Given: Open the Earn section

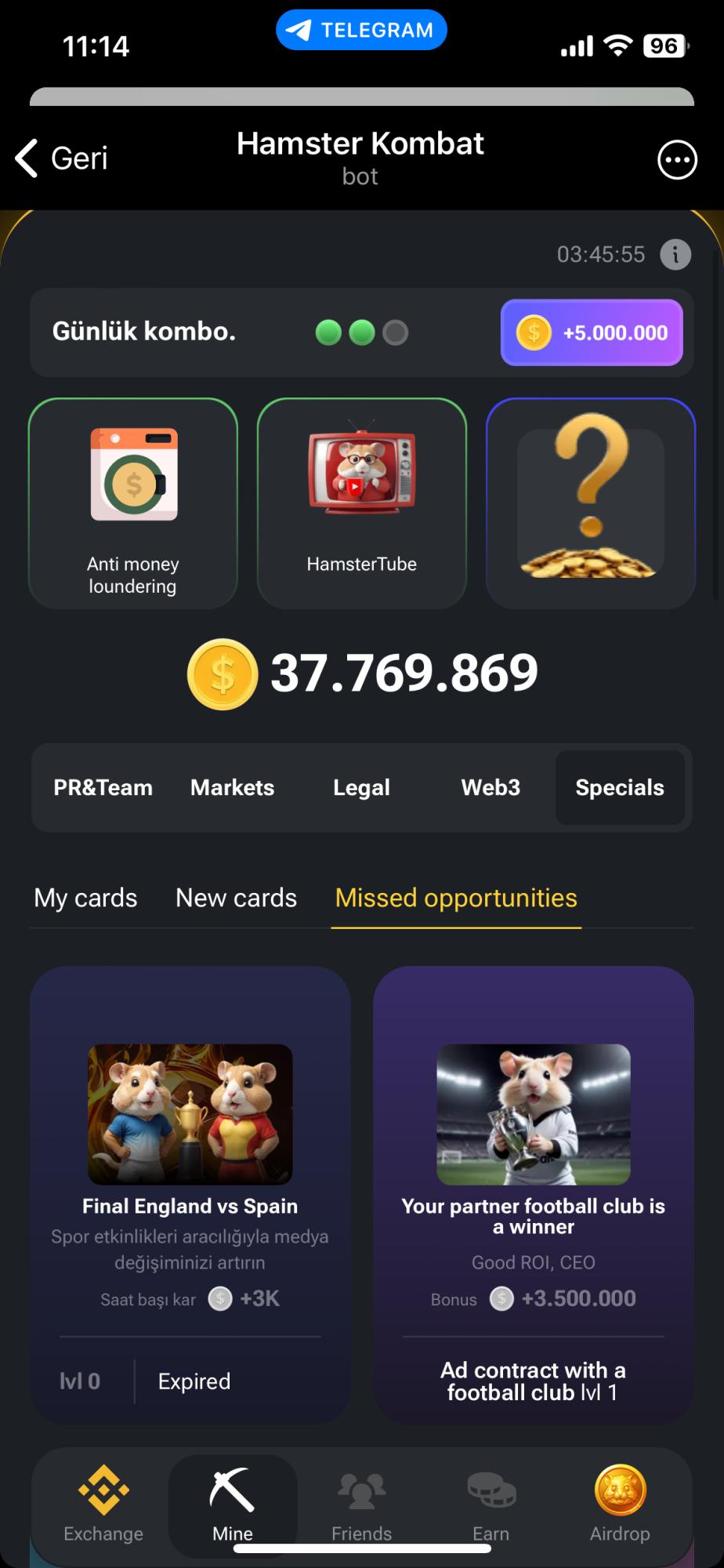Looking at the screenshot, I should (x=491, y=1504).
